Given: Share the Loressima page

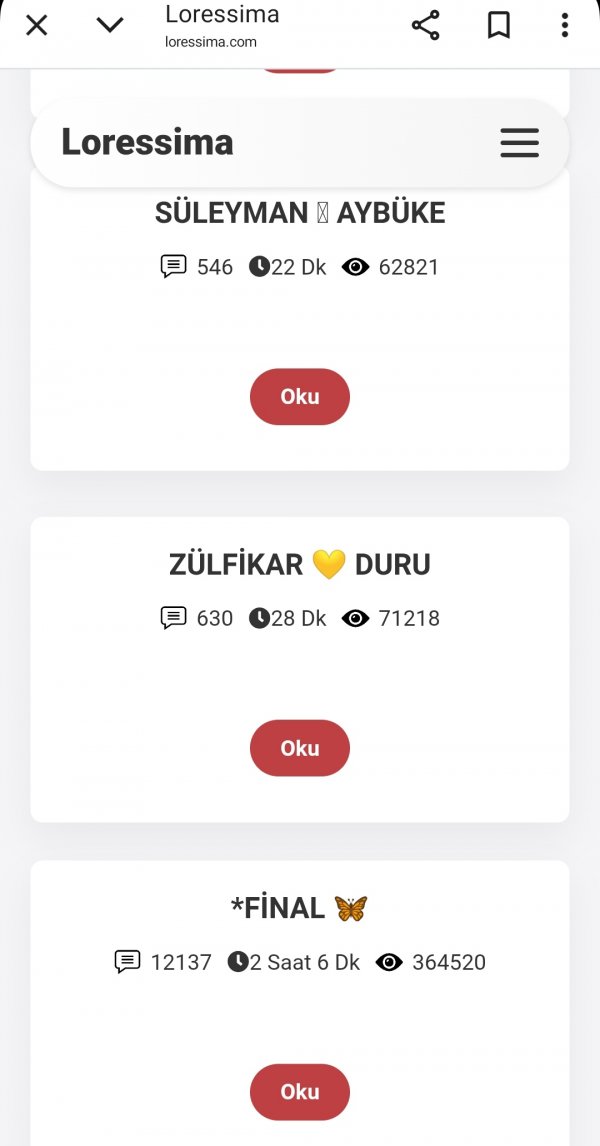Looking at the screenshot, I should (x=425, y=26).
